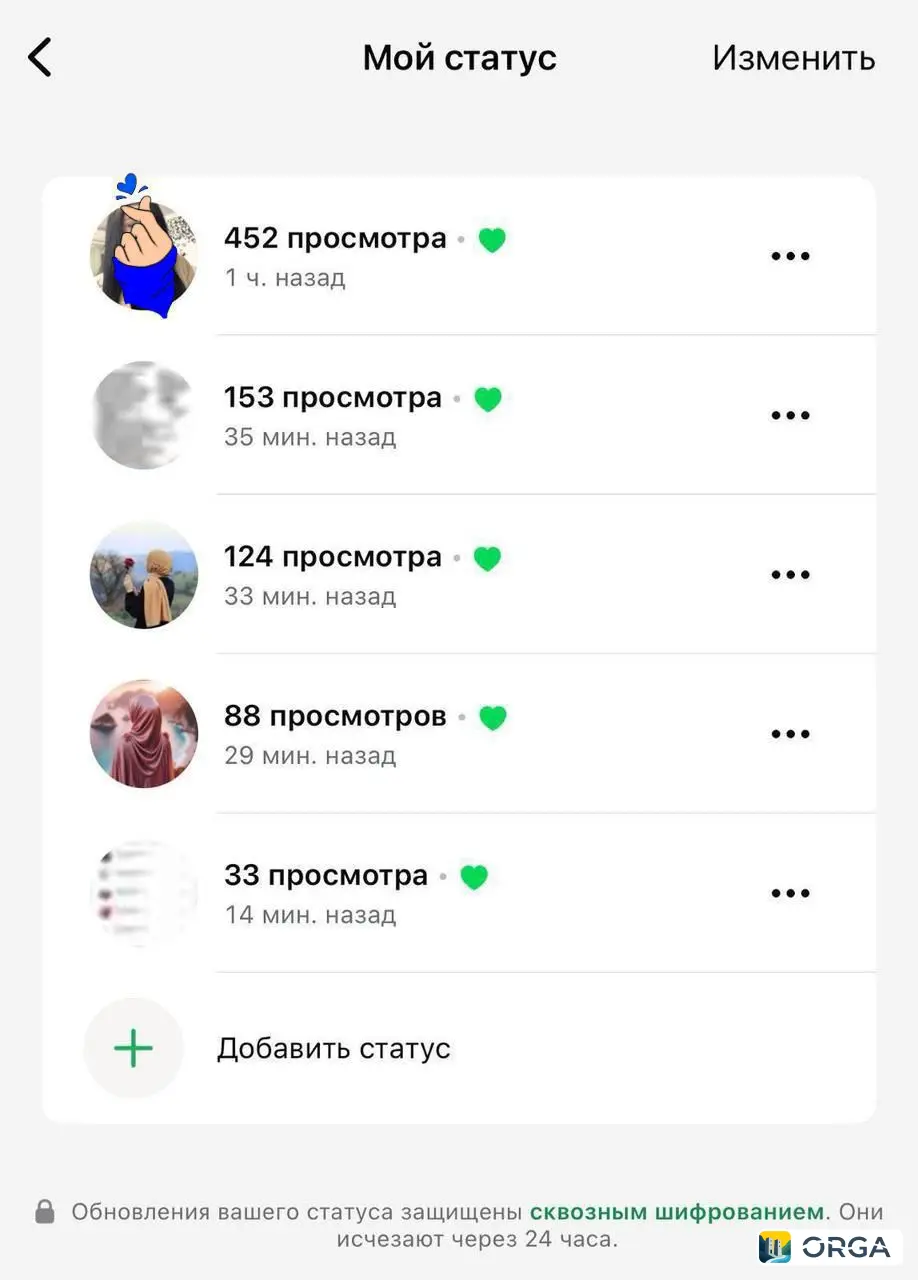The image size is (918, 1280).
Task: Open the three-dot menu for 88 просмотров status
Action: coord(790,733)
